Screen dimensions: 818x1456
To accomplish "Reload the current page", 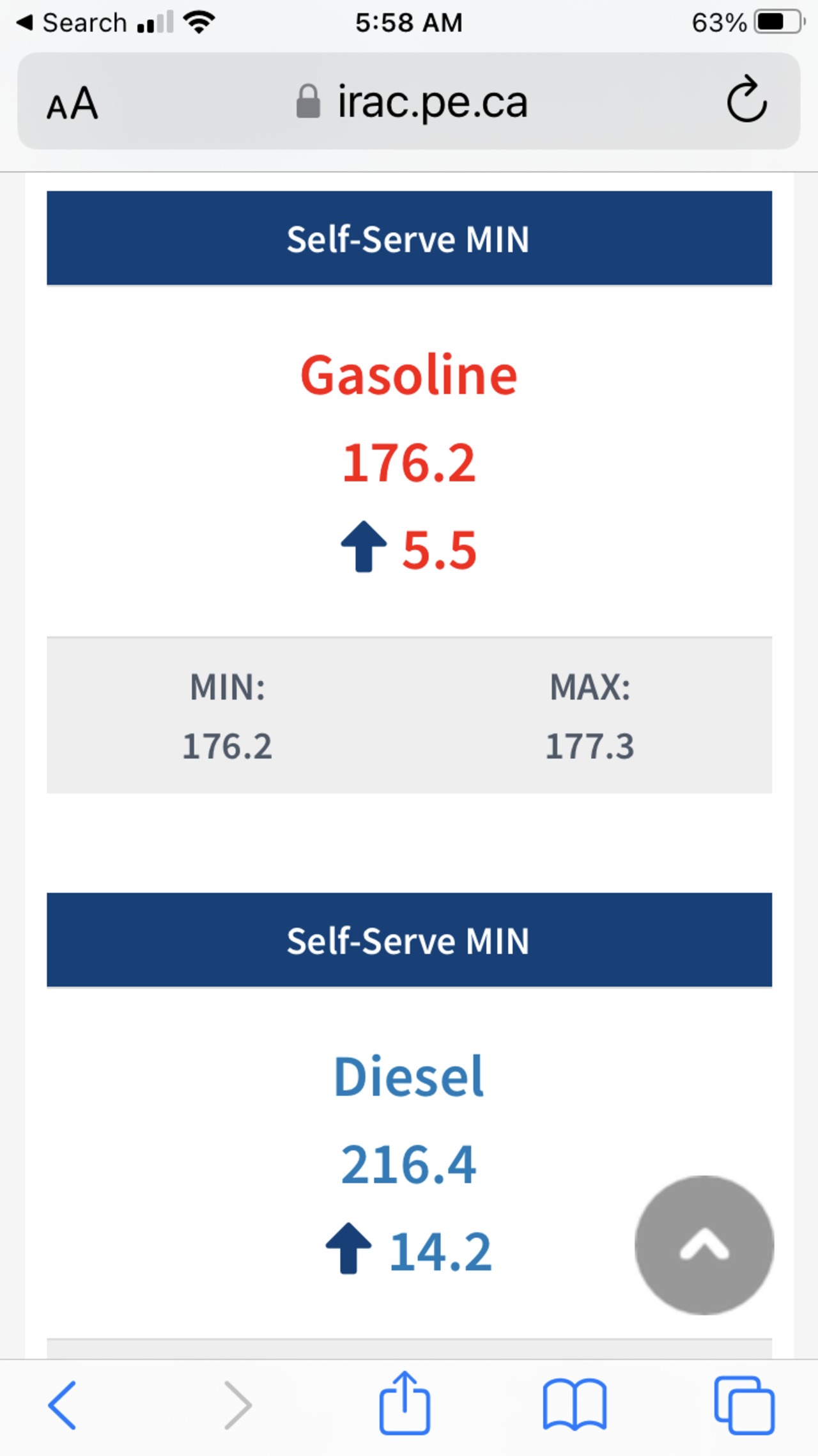I will click(x=746, y=100).
